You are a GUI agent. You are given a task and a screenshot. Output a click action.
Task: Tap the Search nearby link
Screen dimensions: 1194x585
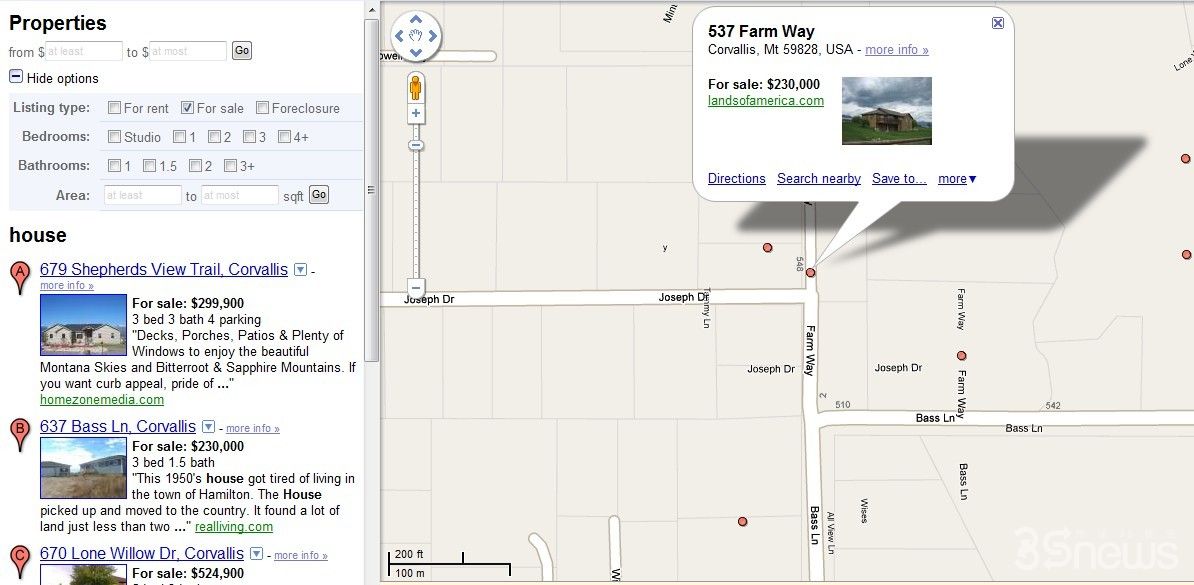pyautogui.click(x=818, y=179)
